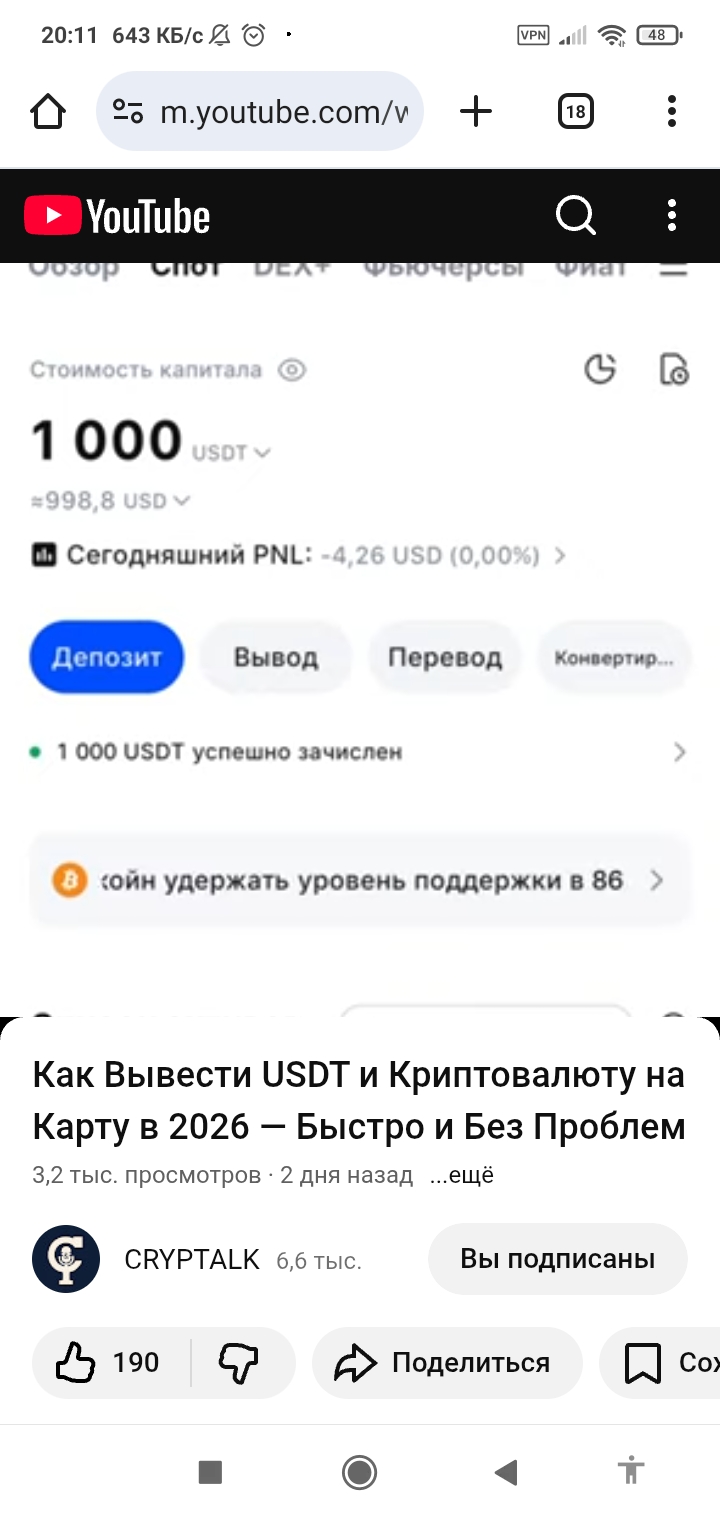Open recent apps with the square button

click(210, 1471)
